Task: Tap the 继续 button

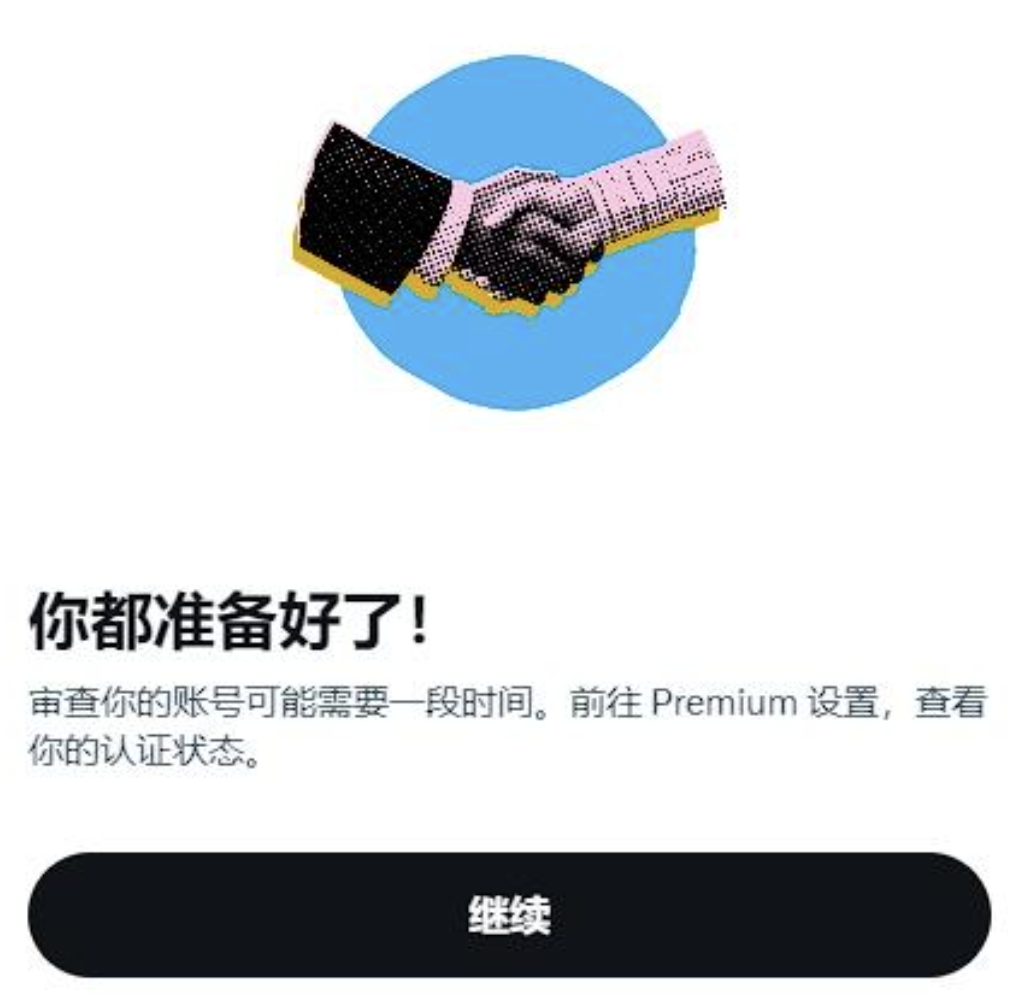Action: 509,914
